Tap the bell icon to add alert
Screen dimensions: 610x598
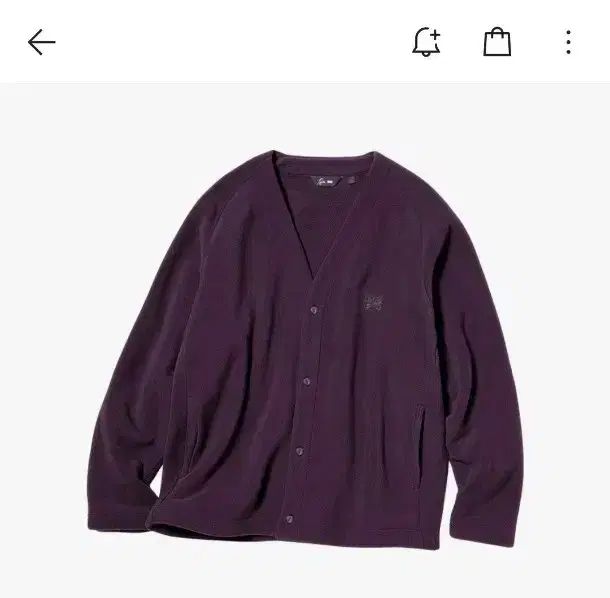point(427,42)
